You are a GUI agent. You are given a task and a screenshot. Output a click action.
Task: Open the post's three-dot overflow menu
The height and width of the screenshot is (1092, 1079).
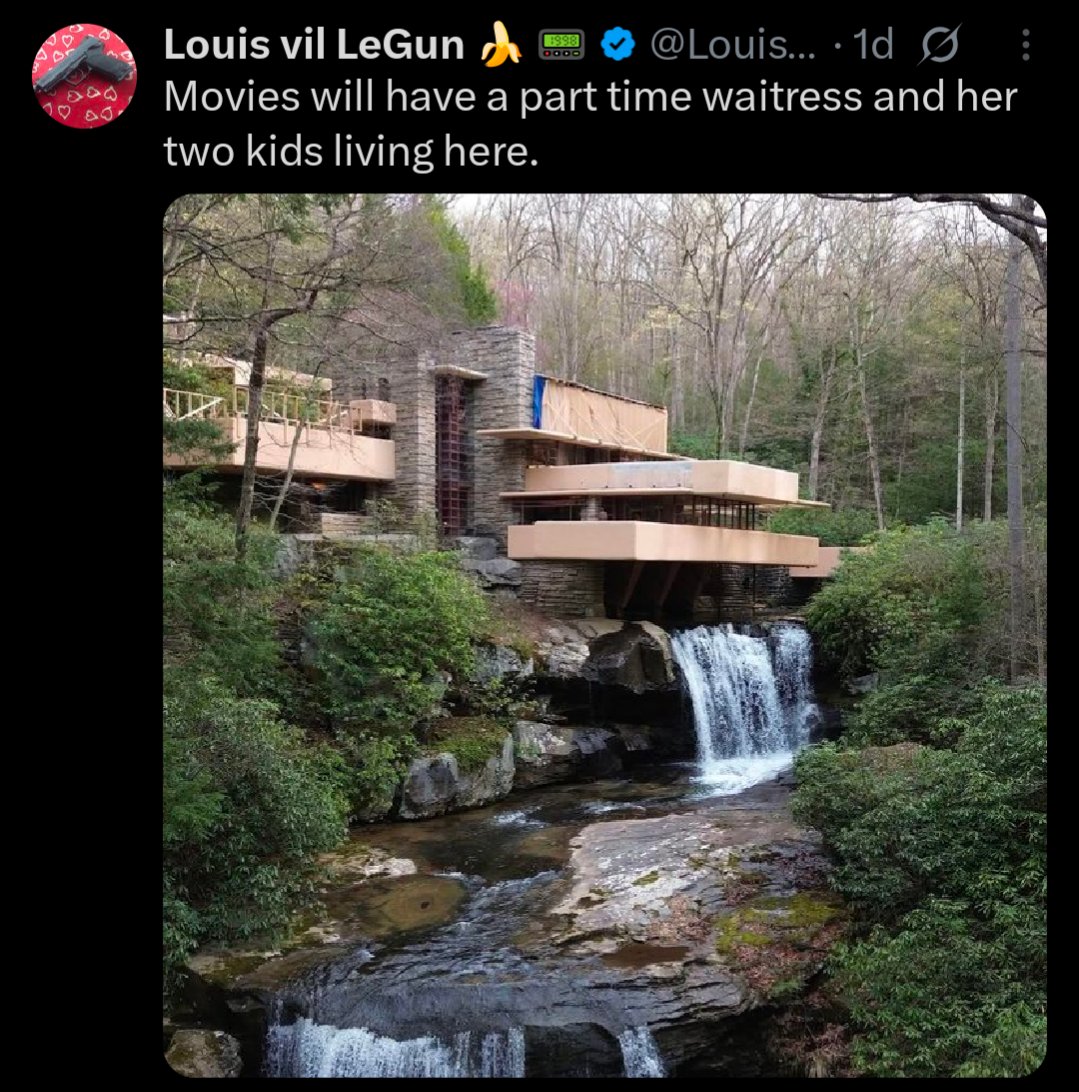click(1026, 45)
